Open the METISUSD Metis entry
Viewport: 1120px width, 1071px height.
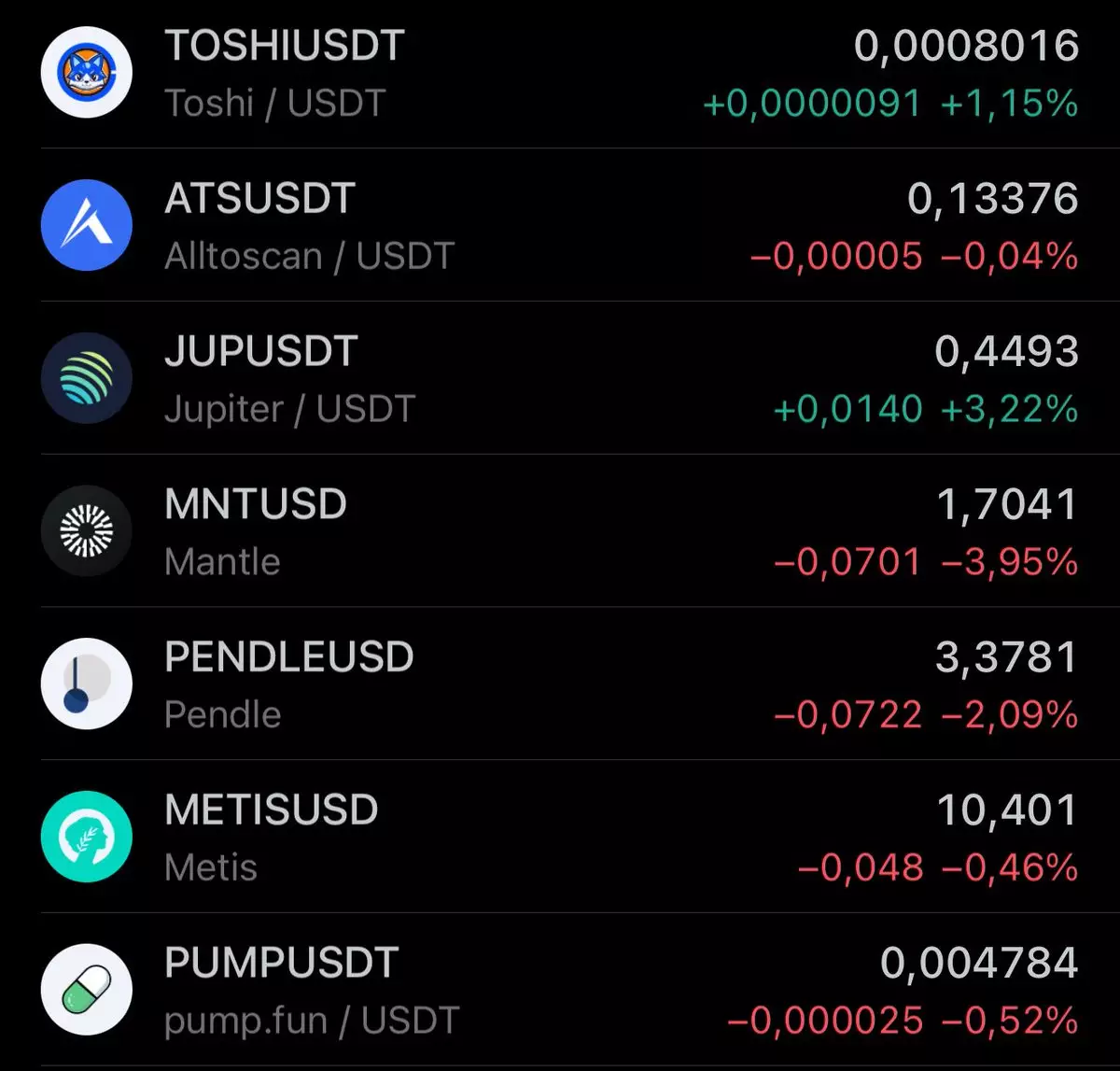(x=560, y=838)
